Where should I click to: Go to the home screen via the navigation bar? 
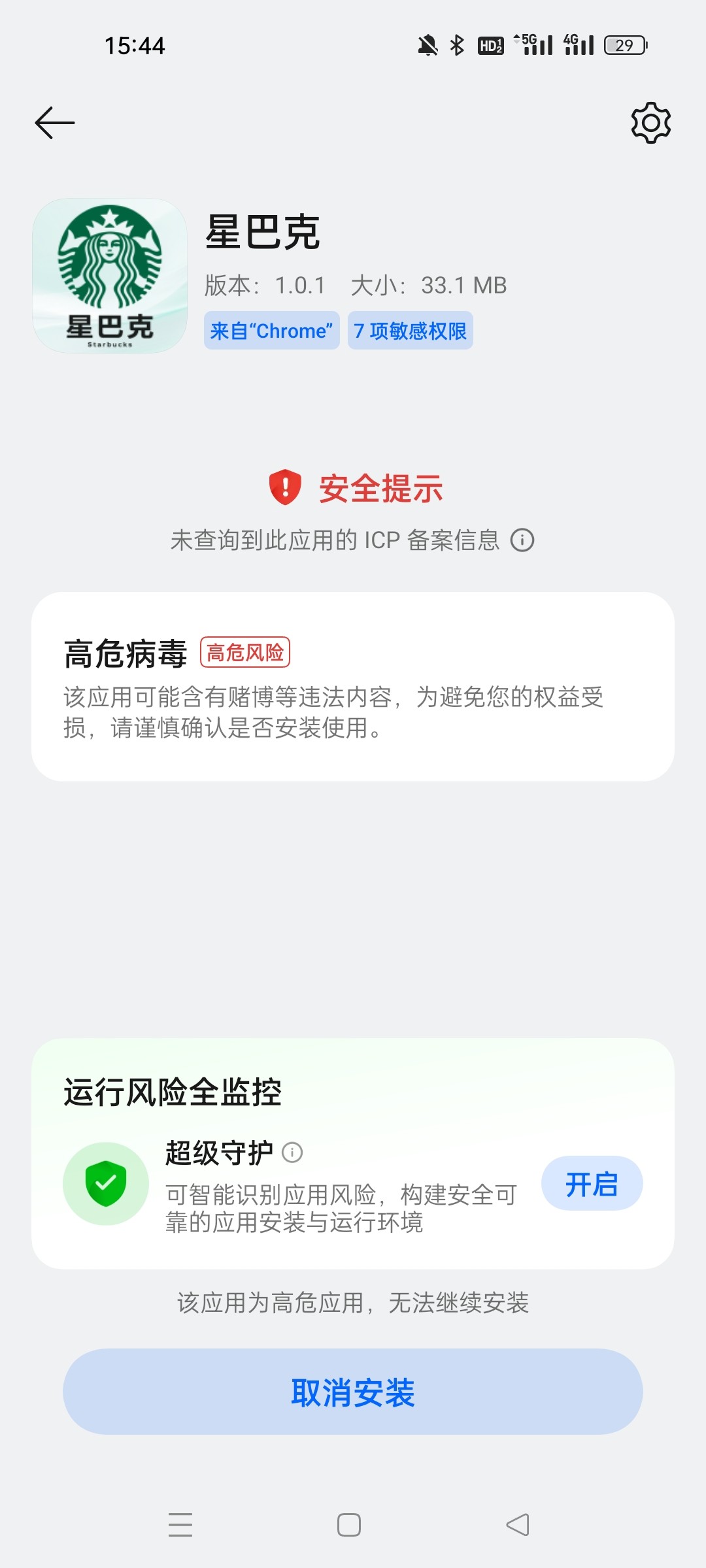click(349, 1524)
